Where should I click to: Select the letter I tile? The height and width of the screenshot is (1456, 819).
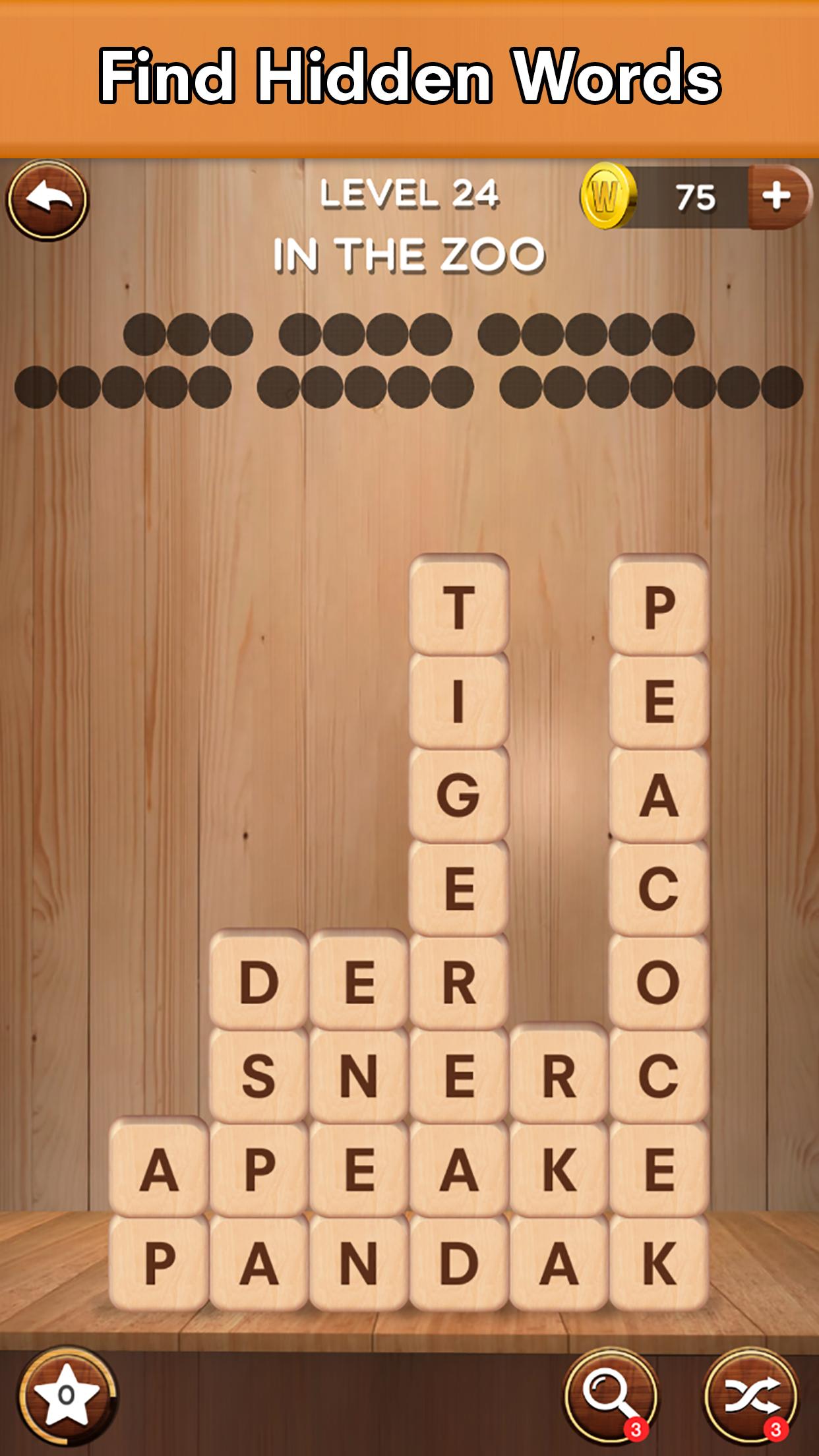tap(459, 700)
